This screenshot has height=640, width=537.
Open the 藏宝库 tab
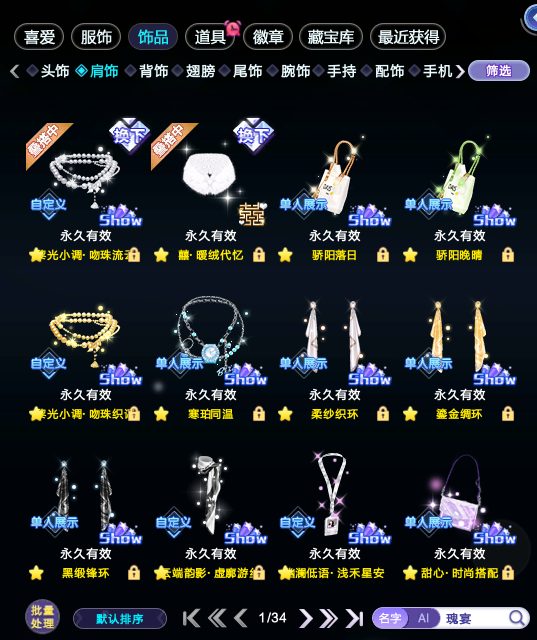click(331, 37)
